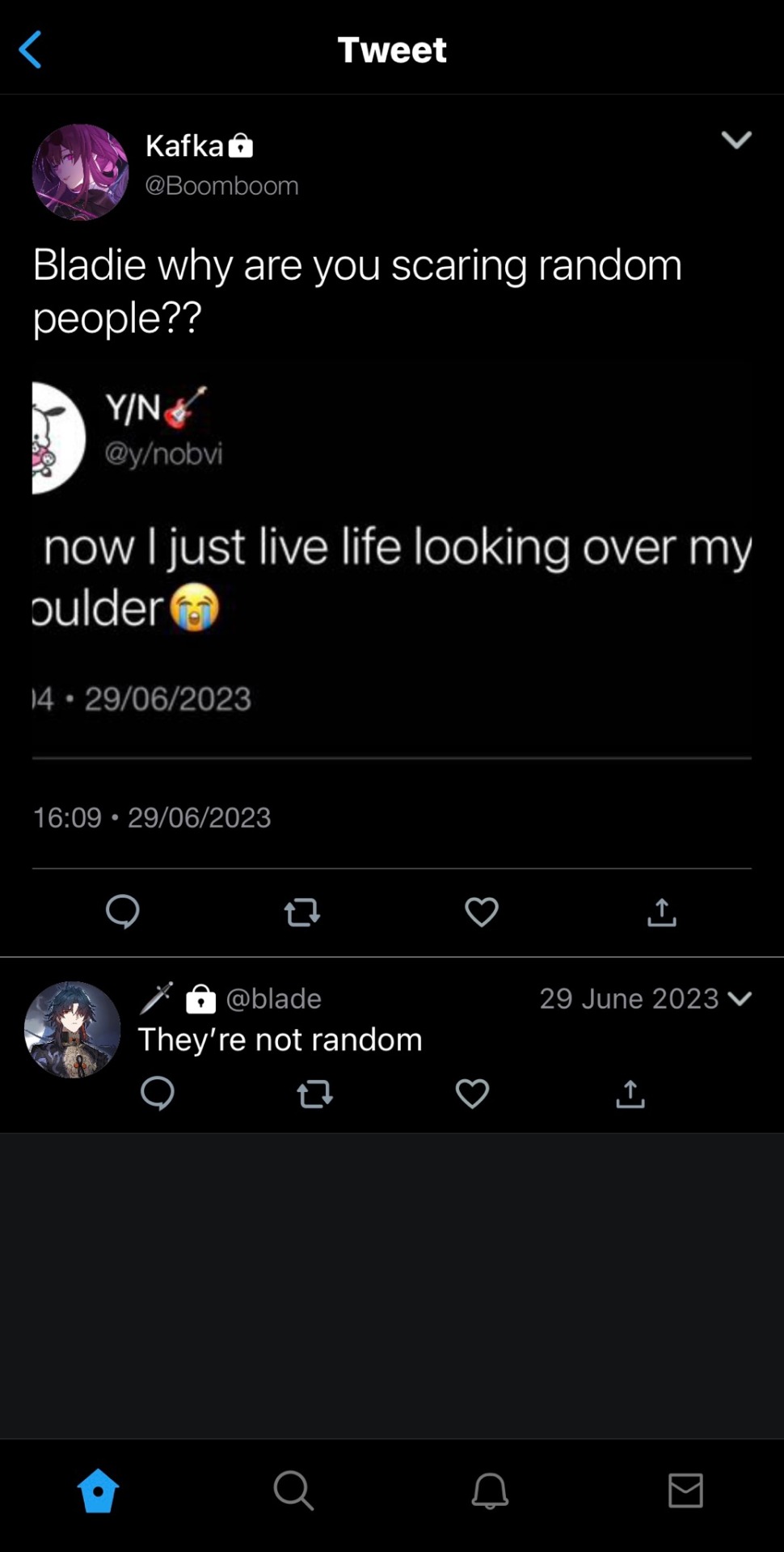Reply to @blade's comment
Image resolution: width=784 pixels, height=1552 pixels.
pos(157,1094)
